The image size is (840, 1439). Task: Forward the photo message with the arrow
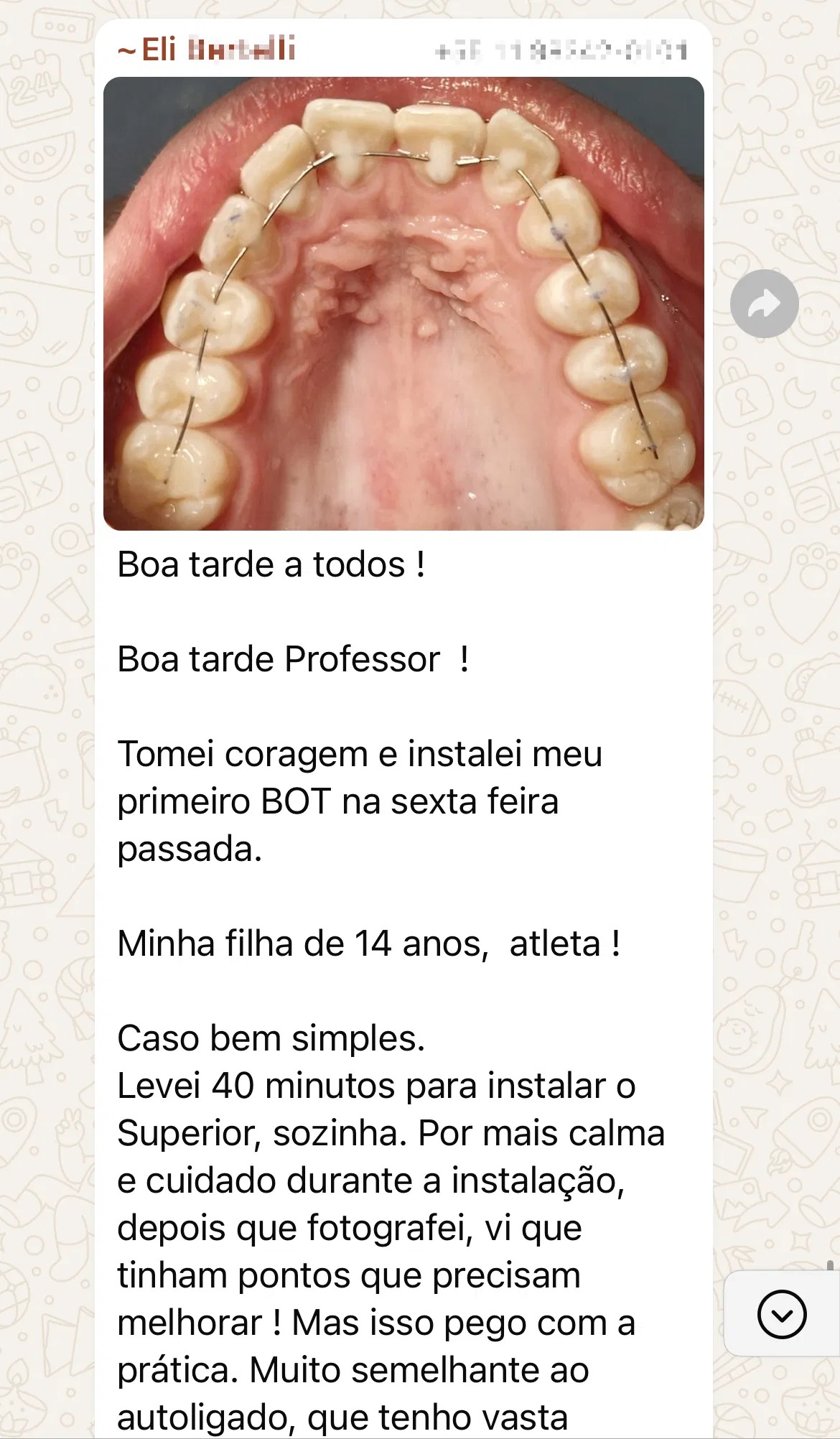(764, 304)
